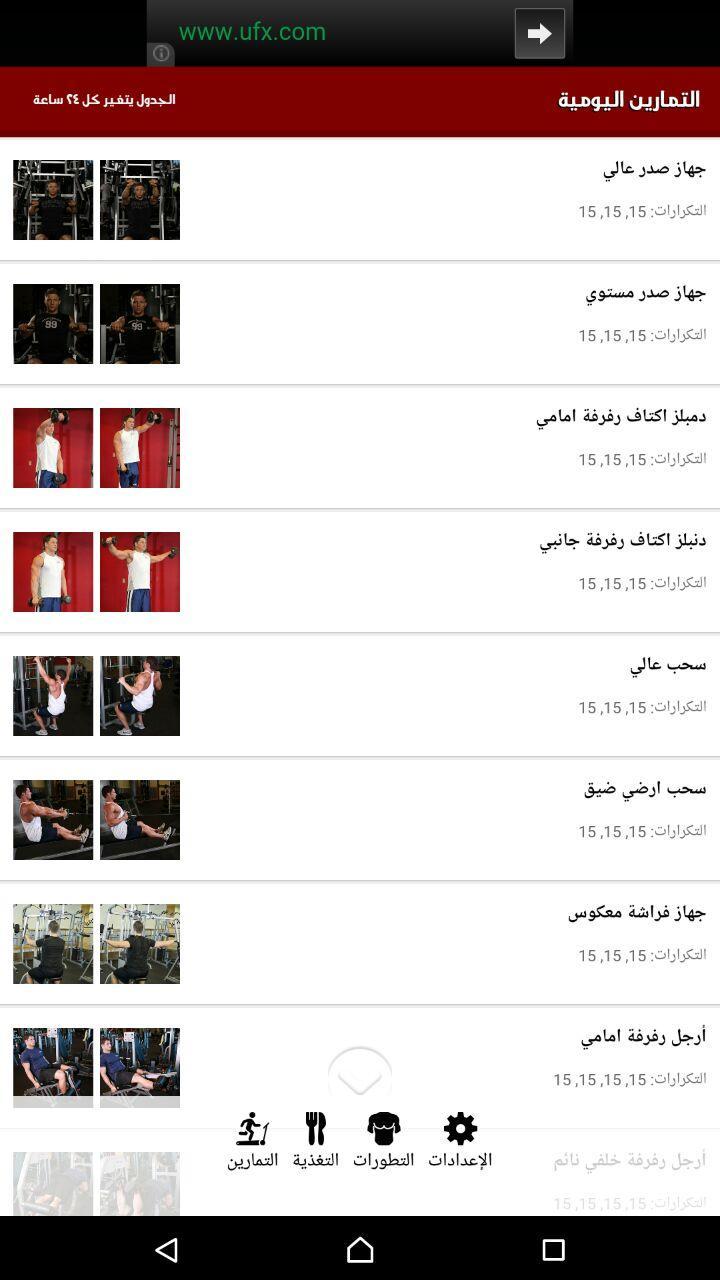Image resolution: width=720 pixels, height=1280 pixels.
Task: Switch to the التمارين exercises tab
Action: [x=252, y=1140]
